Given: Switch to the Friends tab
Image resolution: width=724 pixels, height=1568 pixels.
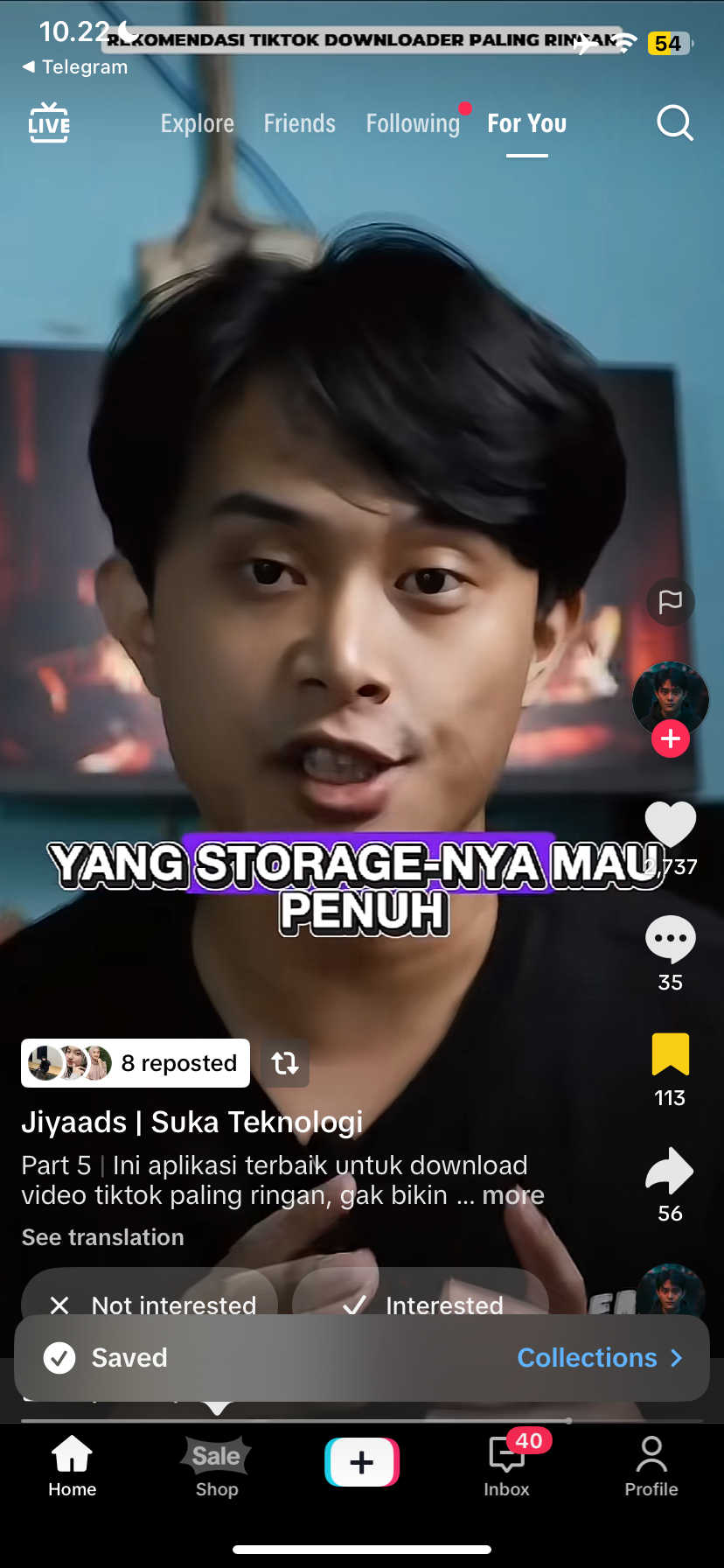Looking at the screenshot, I should coord(300,123).
